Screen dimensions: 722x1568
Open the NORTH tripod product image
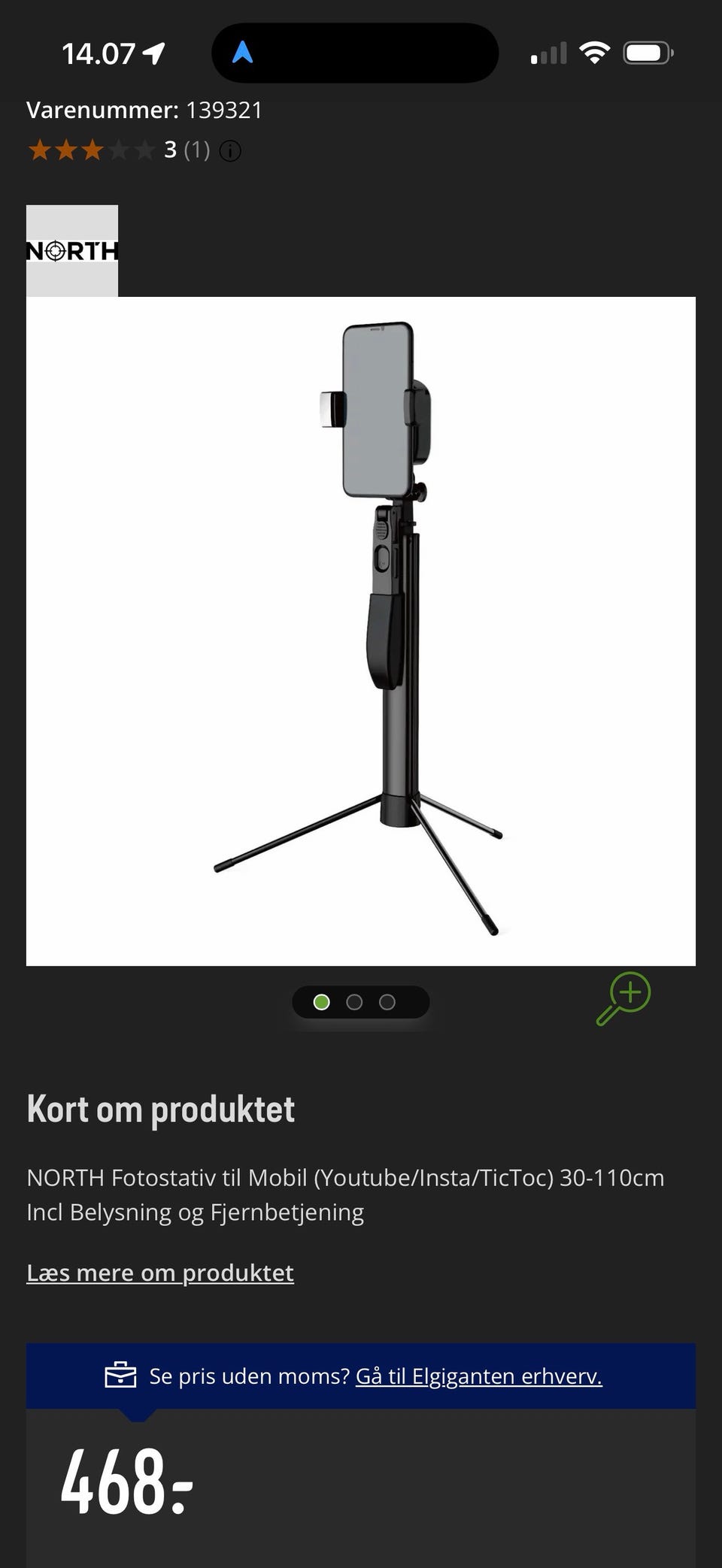361,631
